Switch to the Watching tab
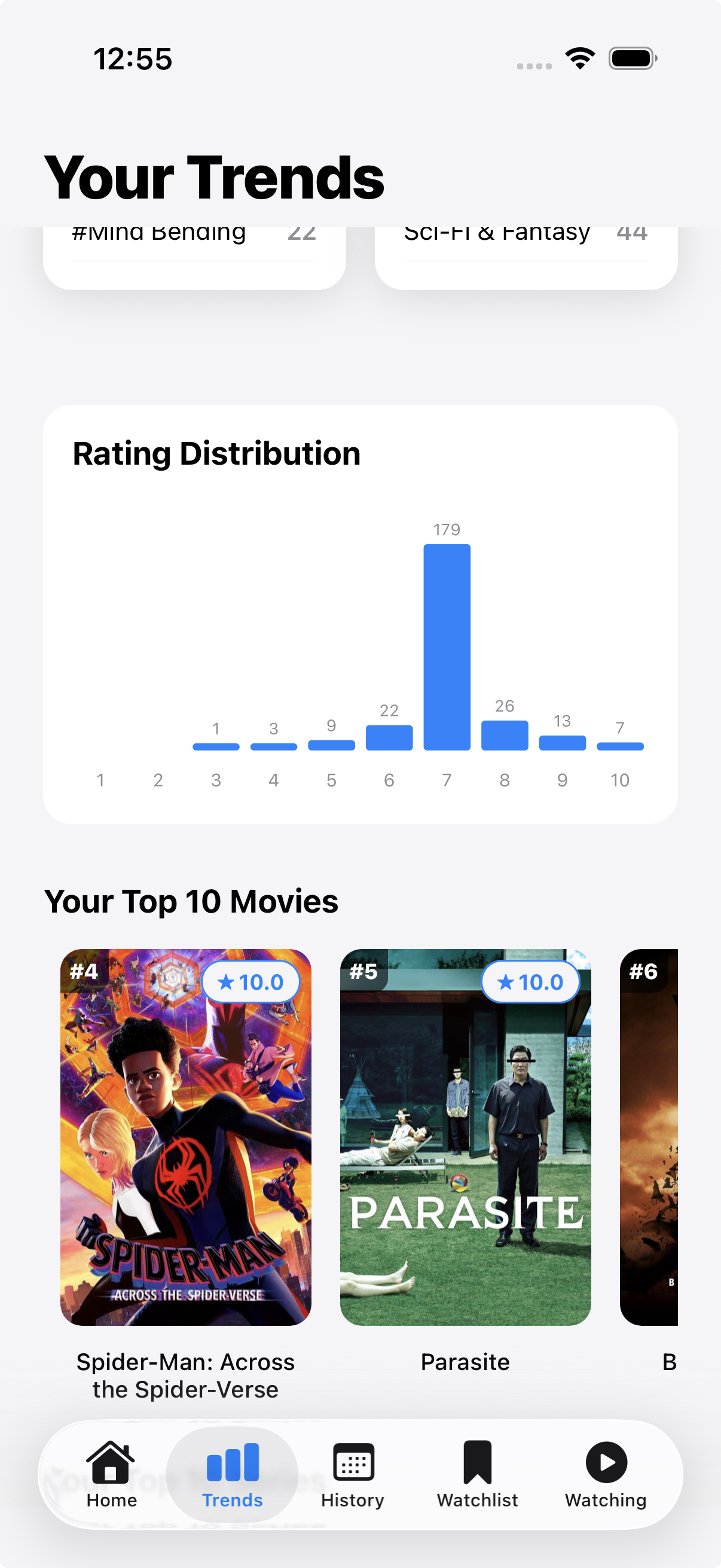The width and height of the screenshot is (721, 1568). point(606,1473)
